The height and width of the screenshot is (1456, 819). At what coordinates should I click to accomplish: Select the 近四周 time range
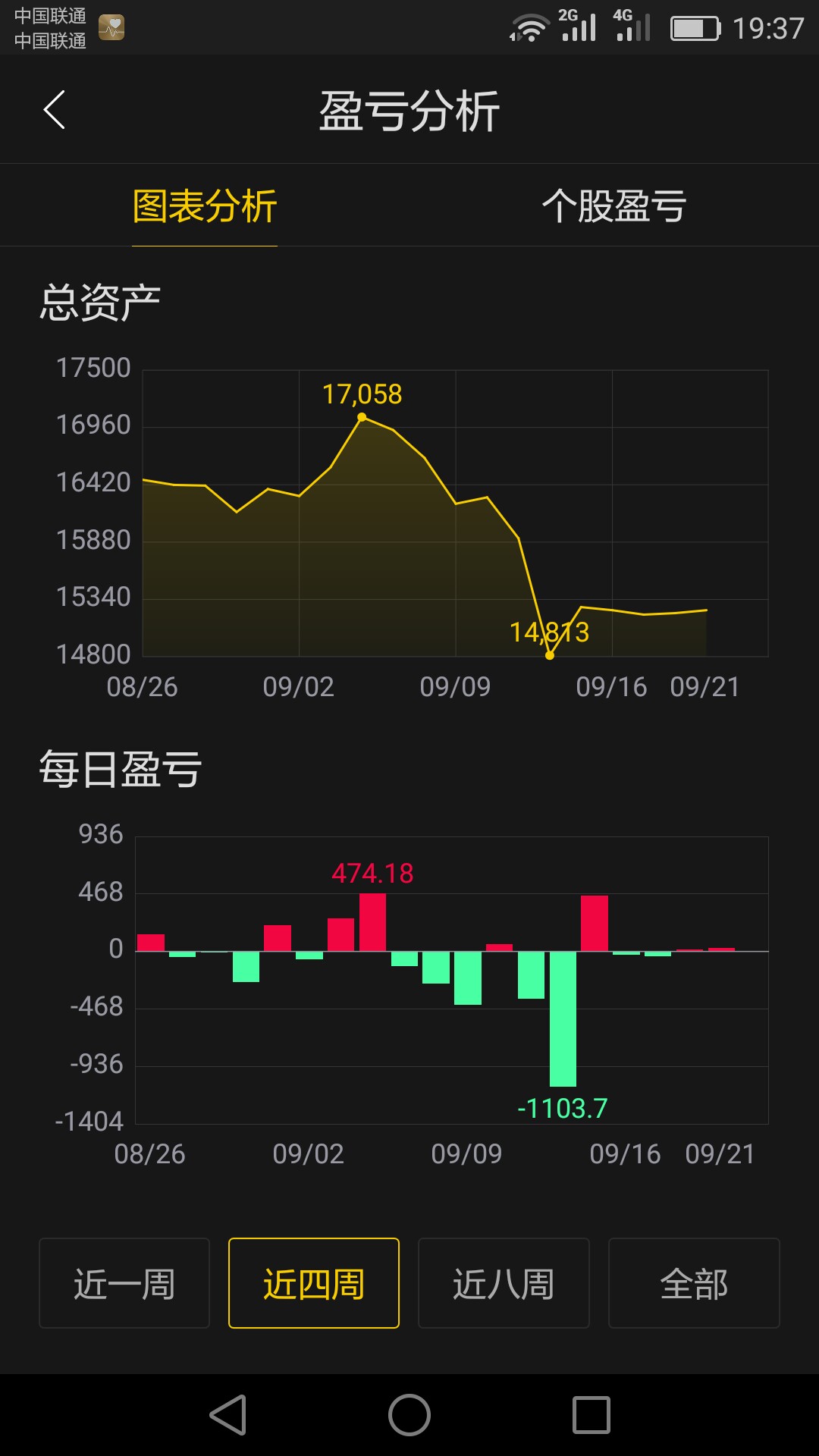click(x=314, y=1283)
